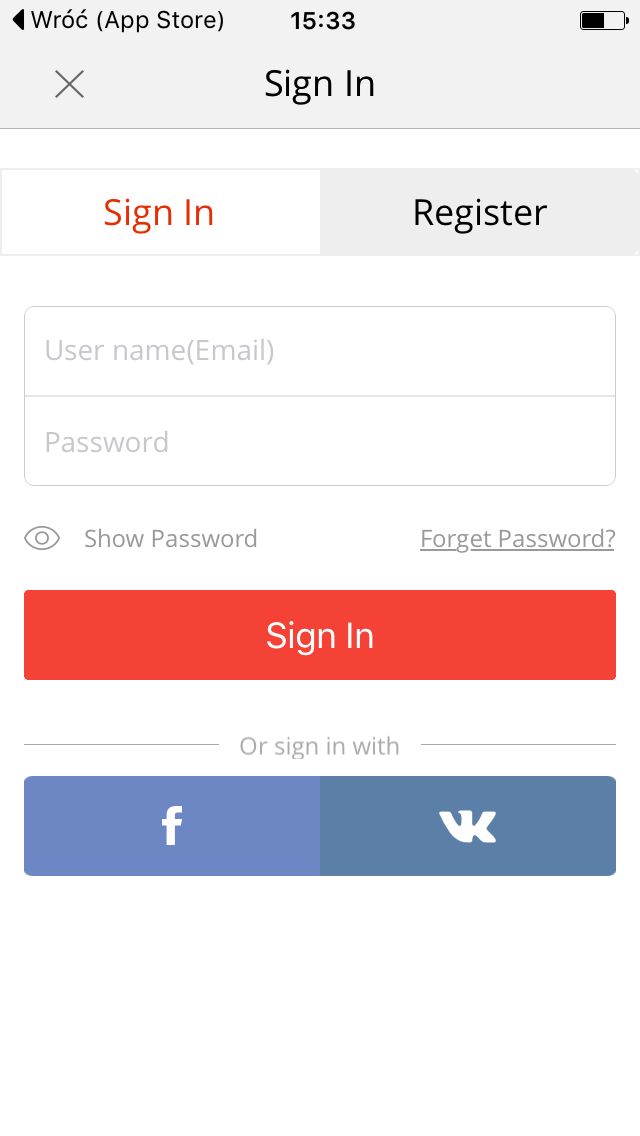Sign in with VK
This screenshot has width=640, height=1136.
467,826
